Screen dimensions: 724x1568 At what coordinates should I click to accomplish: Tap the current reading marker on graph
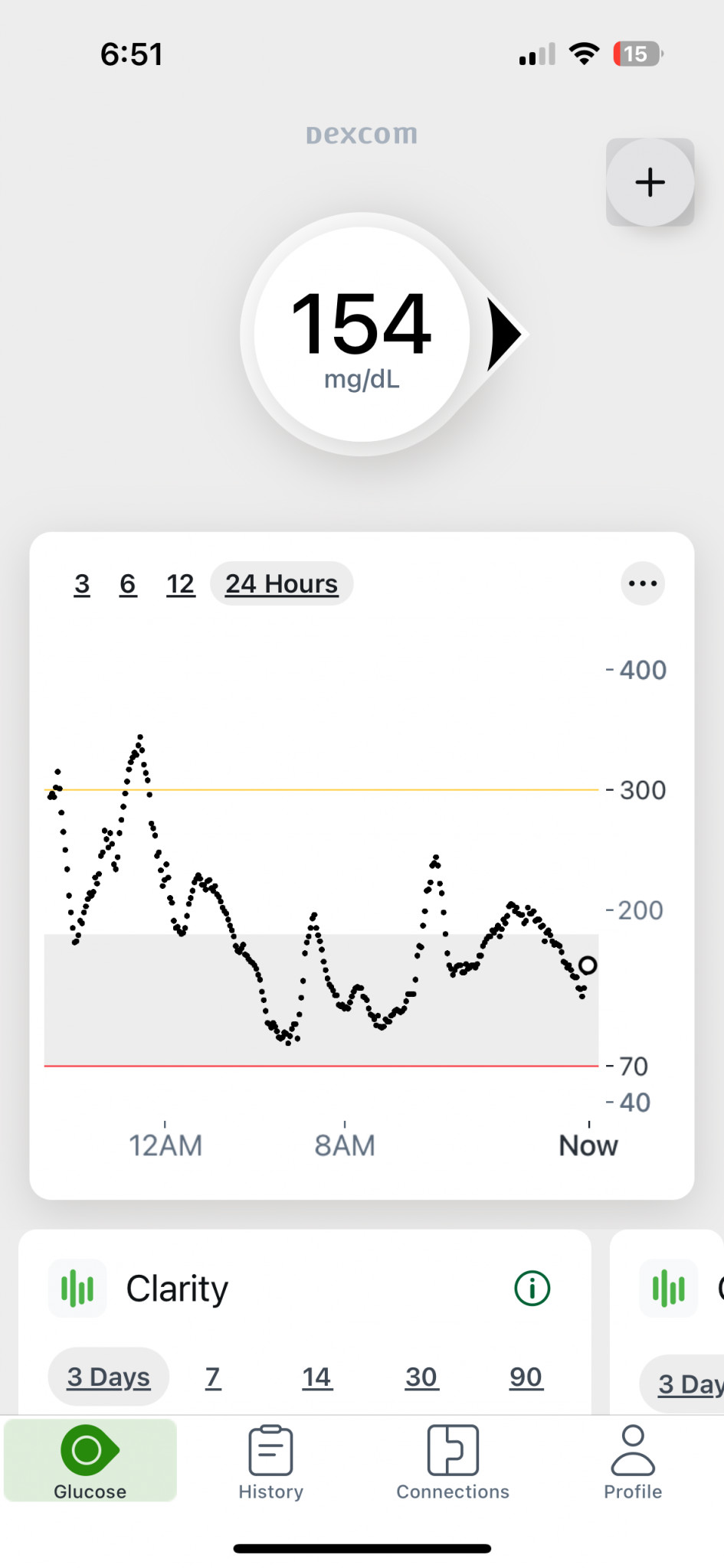[588, 965]
